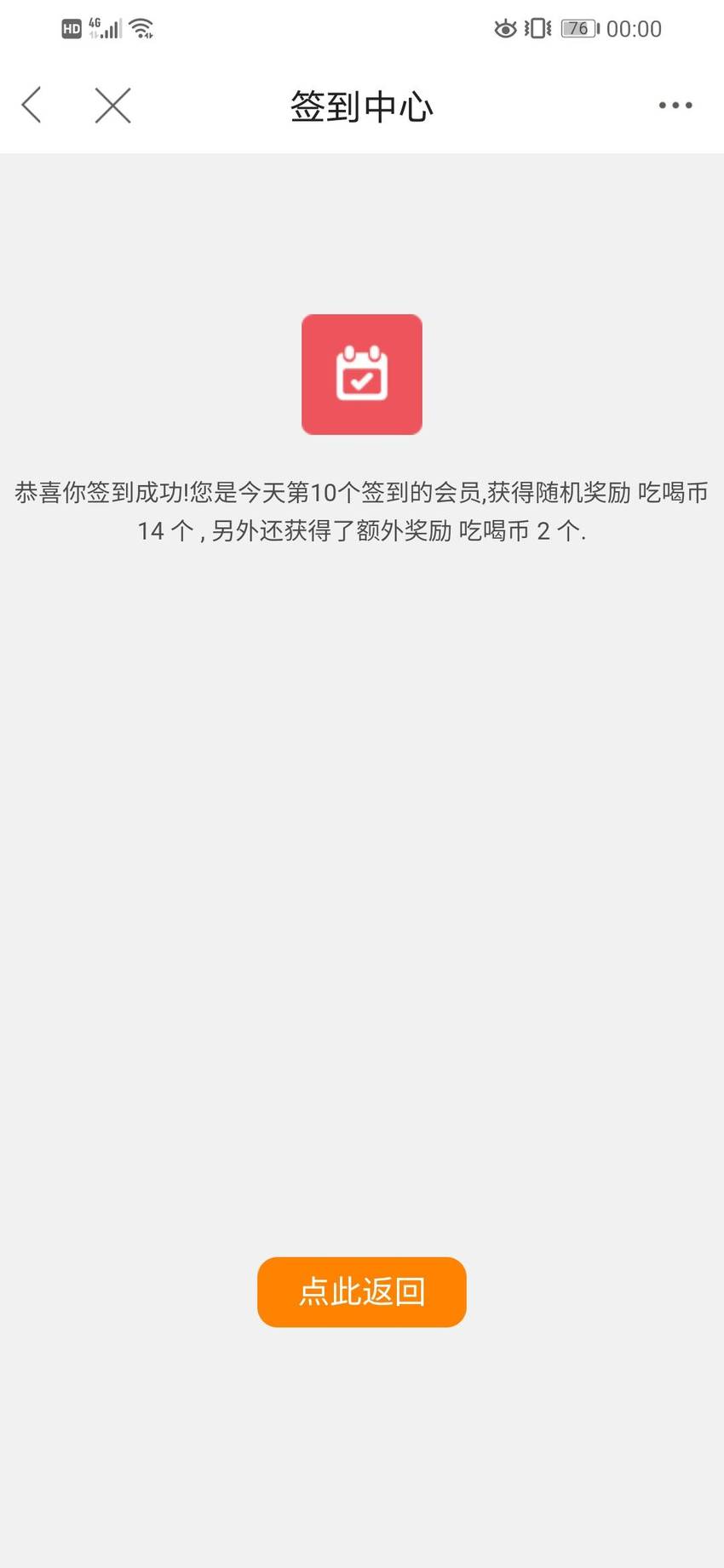Close the 签到中心 page
The image size is (724, 1568).
tap(112, 106)
